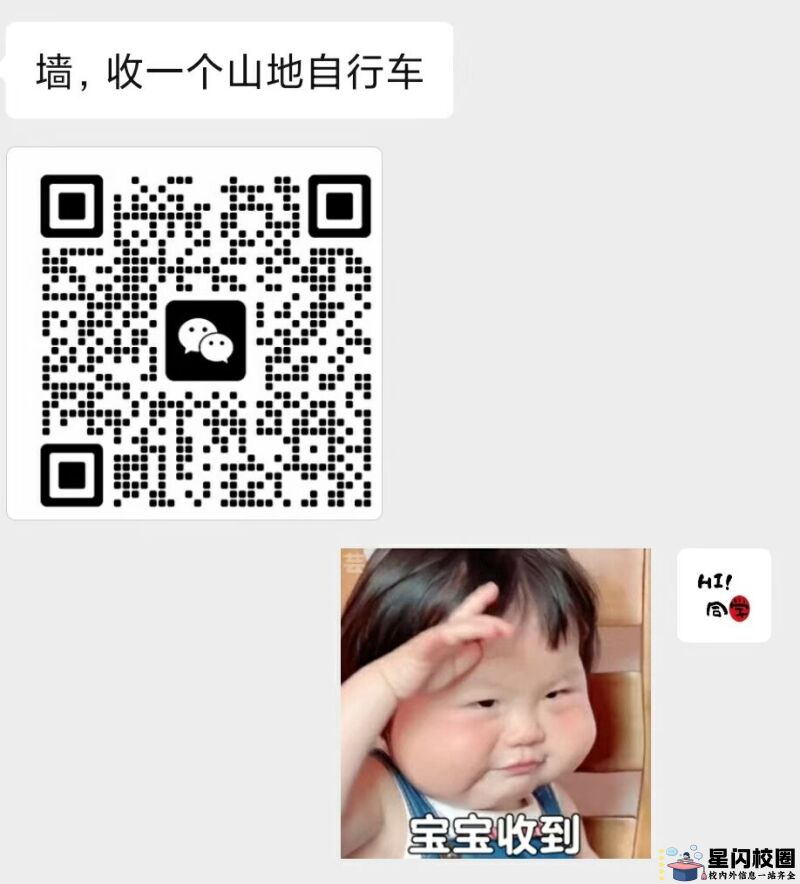Open the HI! avatar profile

[723, 595]
